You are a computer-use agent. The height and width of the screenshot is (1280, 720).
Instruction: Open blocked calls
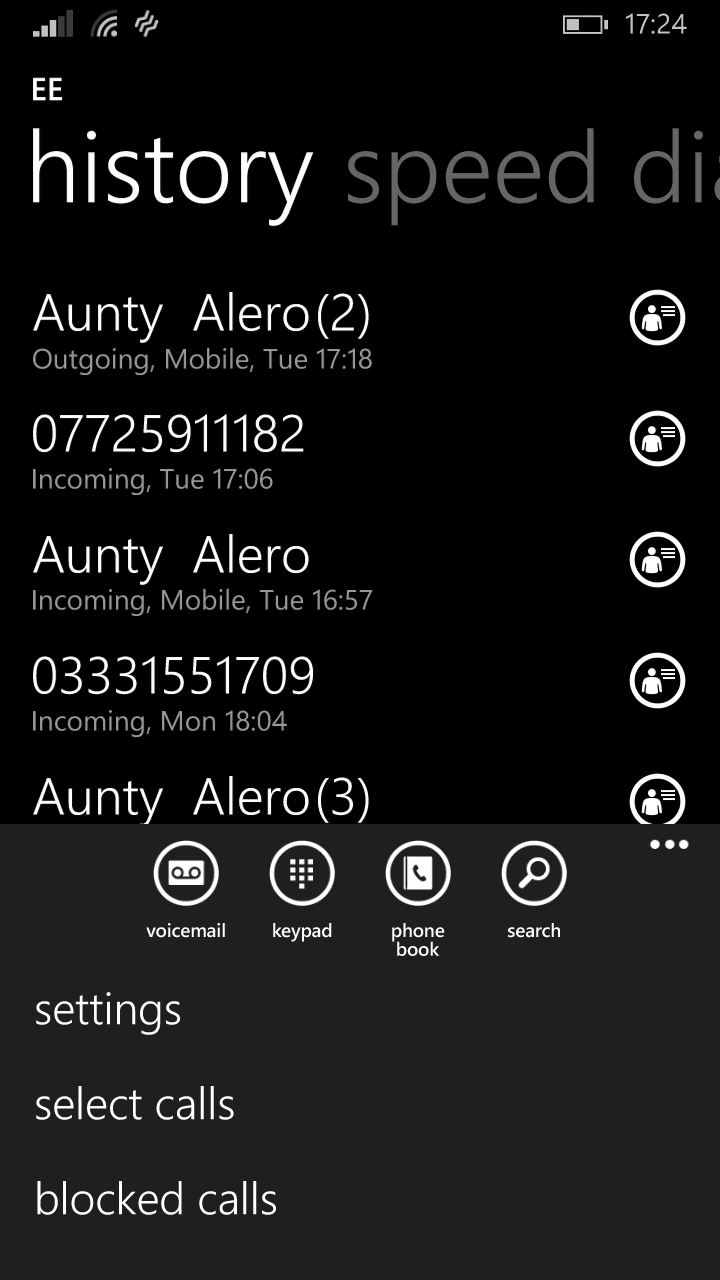(156, 1199)
